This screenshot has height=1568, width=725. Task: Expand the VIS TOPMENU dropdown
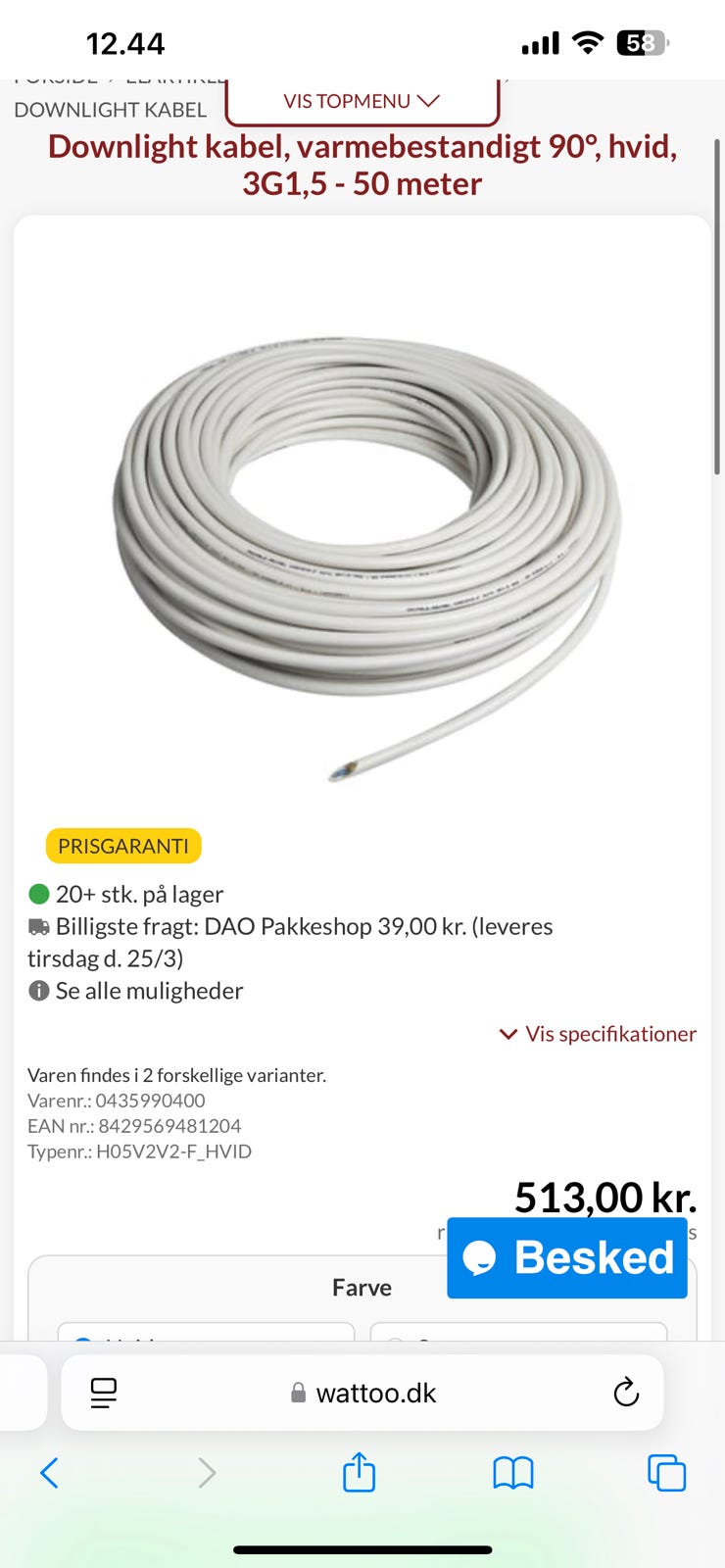click(362, 101)
